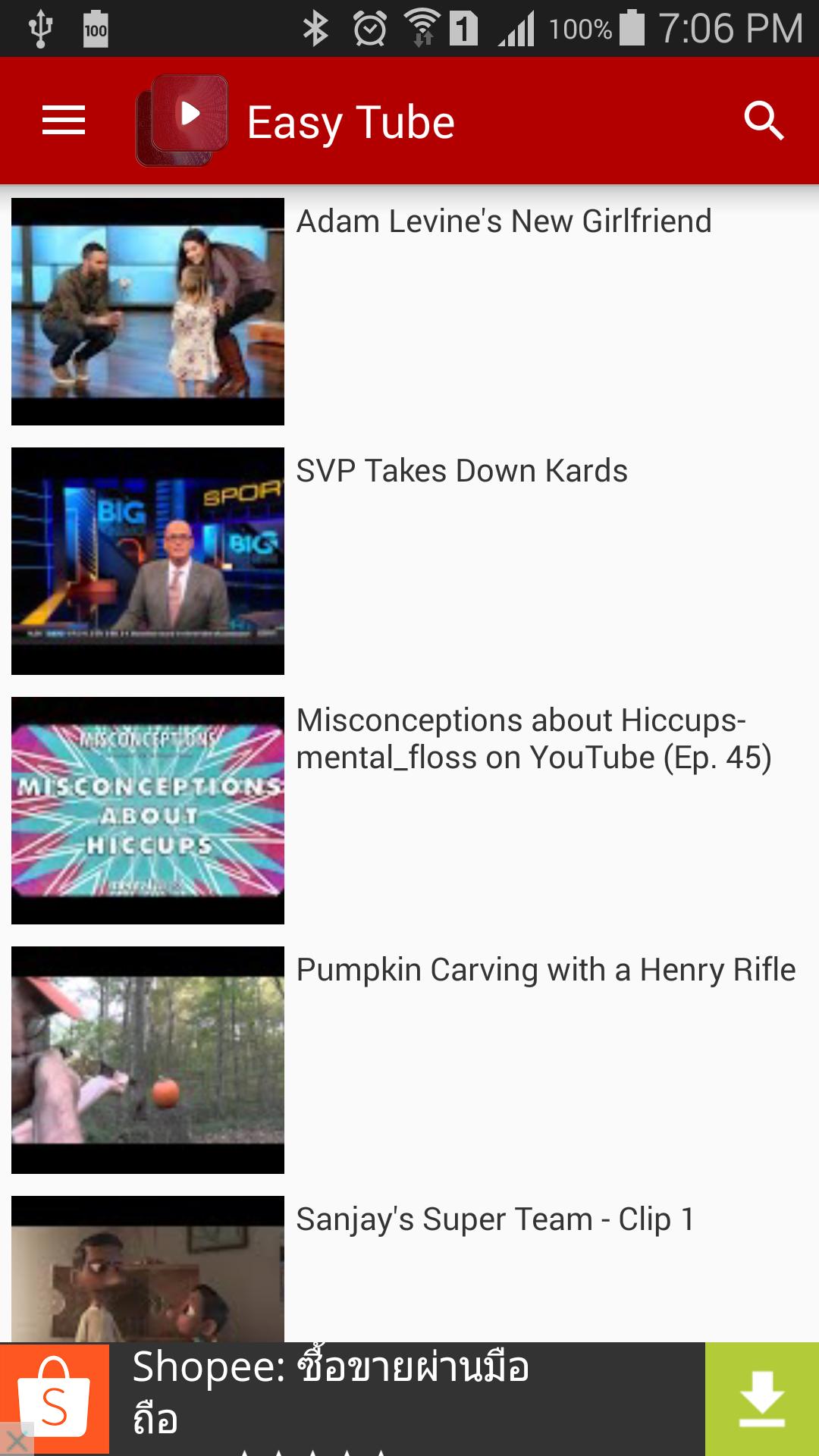Close the Shopee ad banner
Screen dimensions: 819x1456
click(x=16, y=1440)
